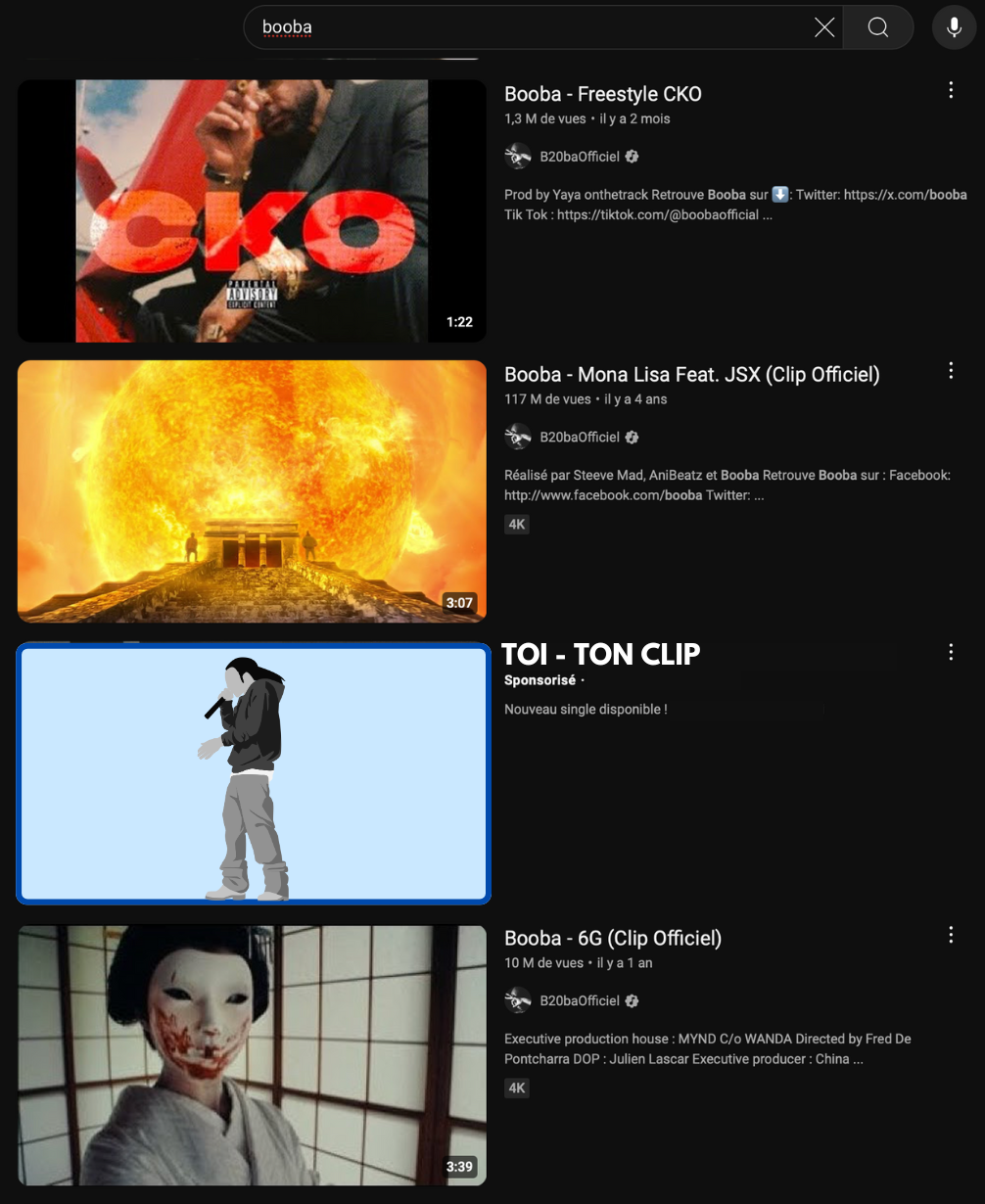Visit B20baOfficiel channel under the 6G clip

[580, 1000]
